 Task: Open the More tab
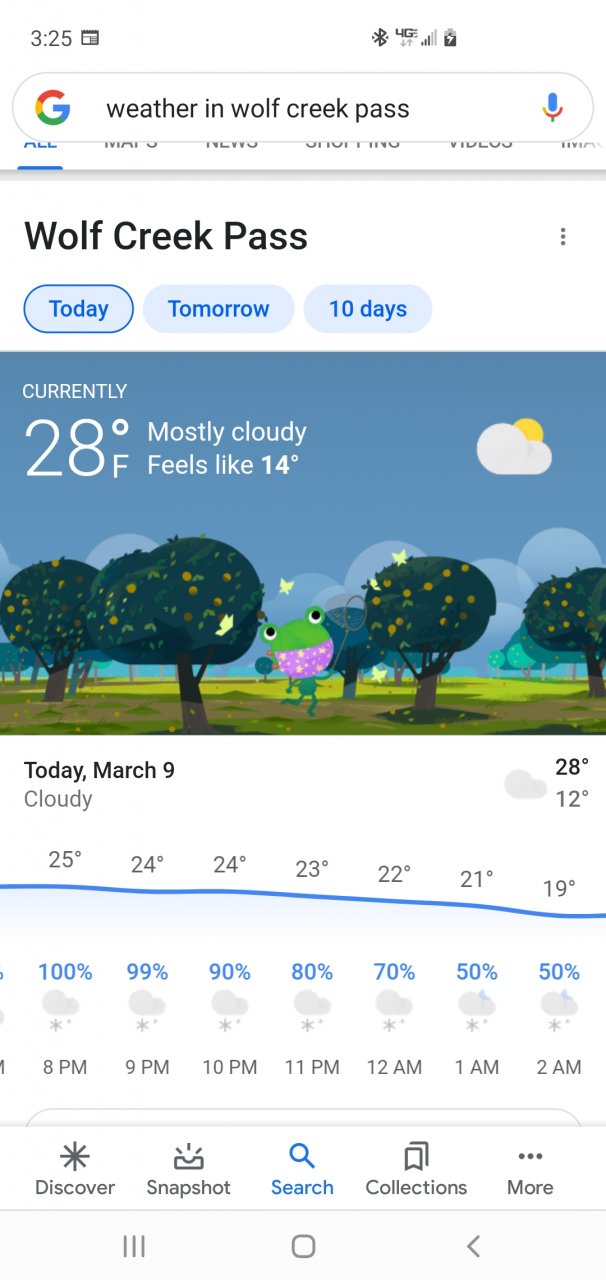tap(530, 1170)
